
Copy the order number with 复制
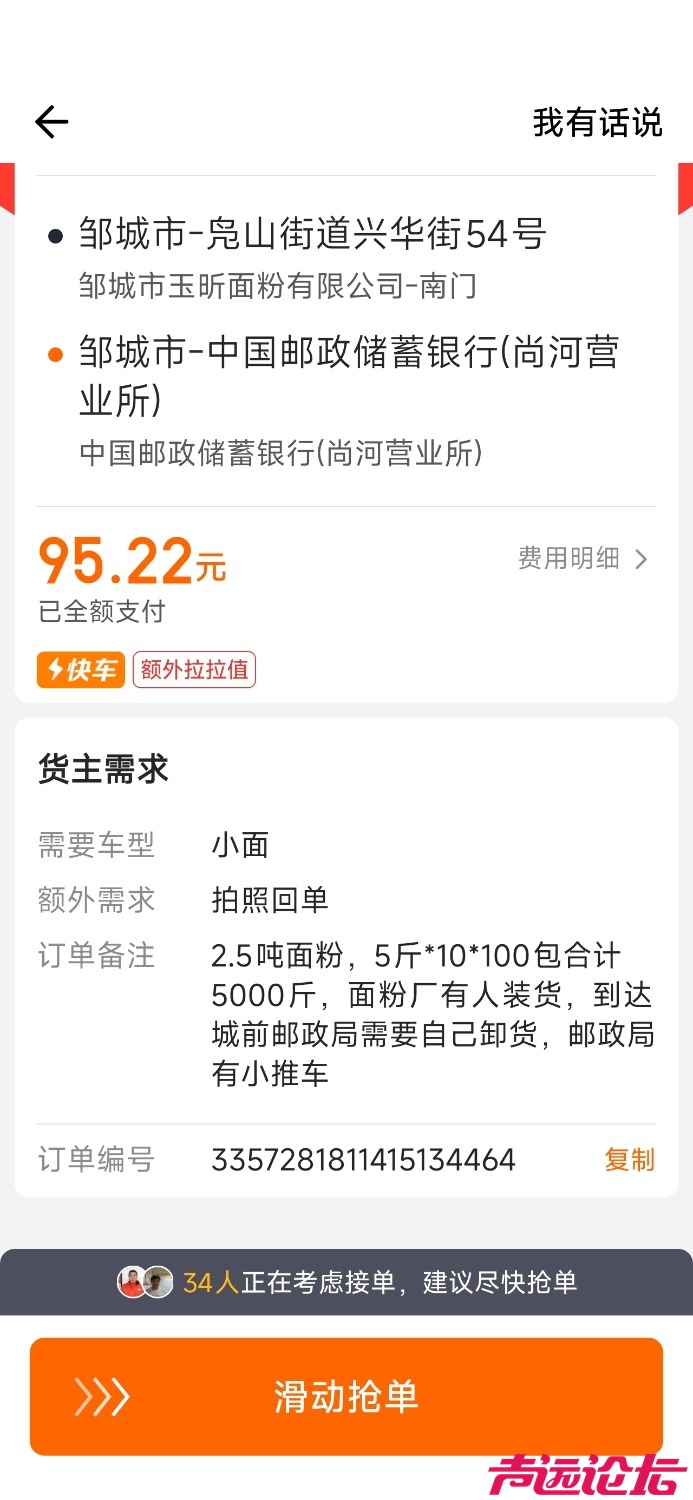tap(629, 1160)
